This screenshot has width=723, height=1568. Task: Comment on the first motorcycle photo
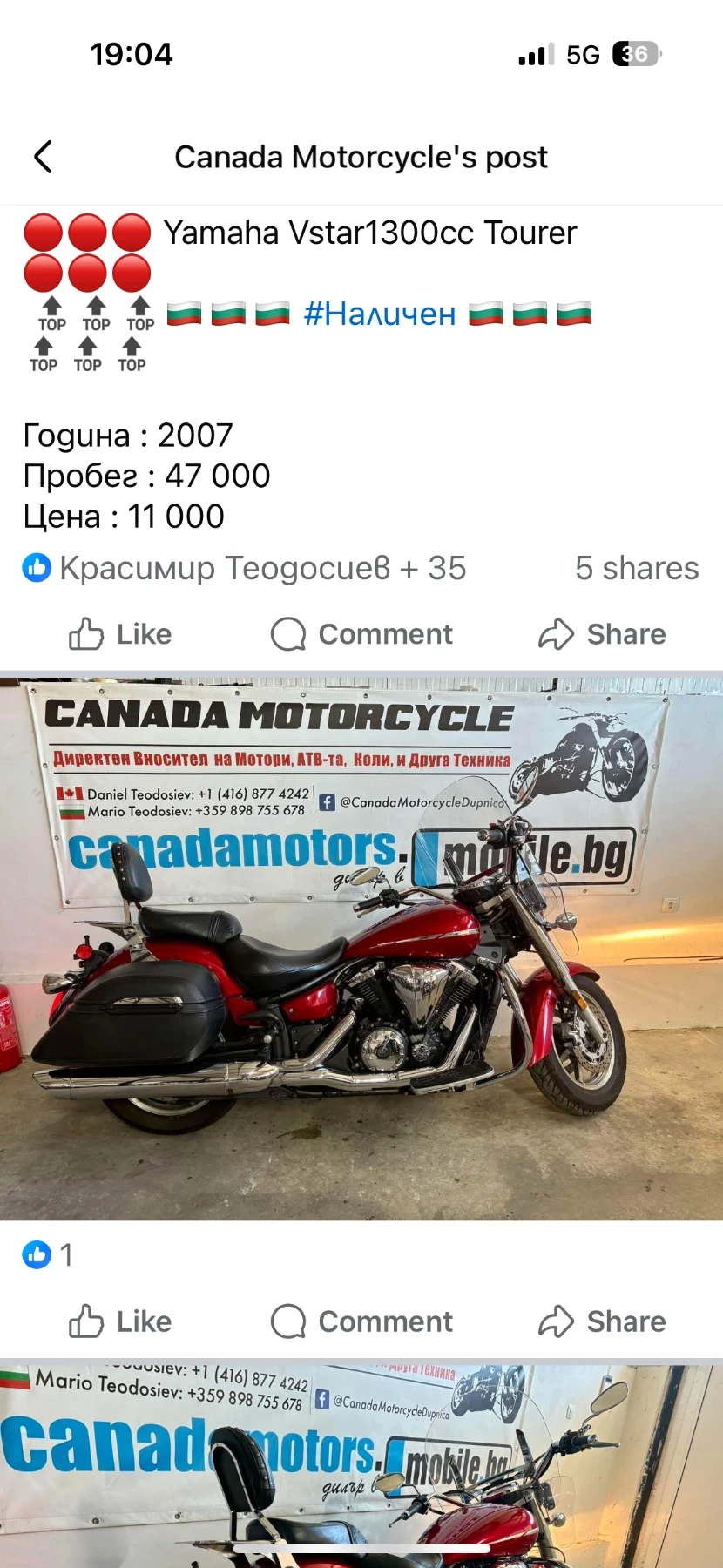(x=361, y=1321)
